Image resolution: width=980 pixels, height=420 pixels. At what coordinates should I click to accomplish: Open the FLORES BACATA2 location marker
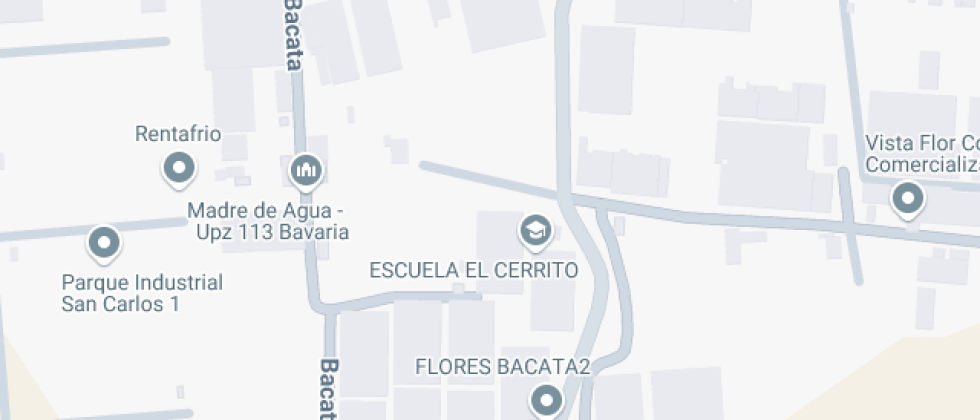coord(546,401)
